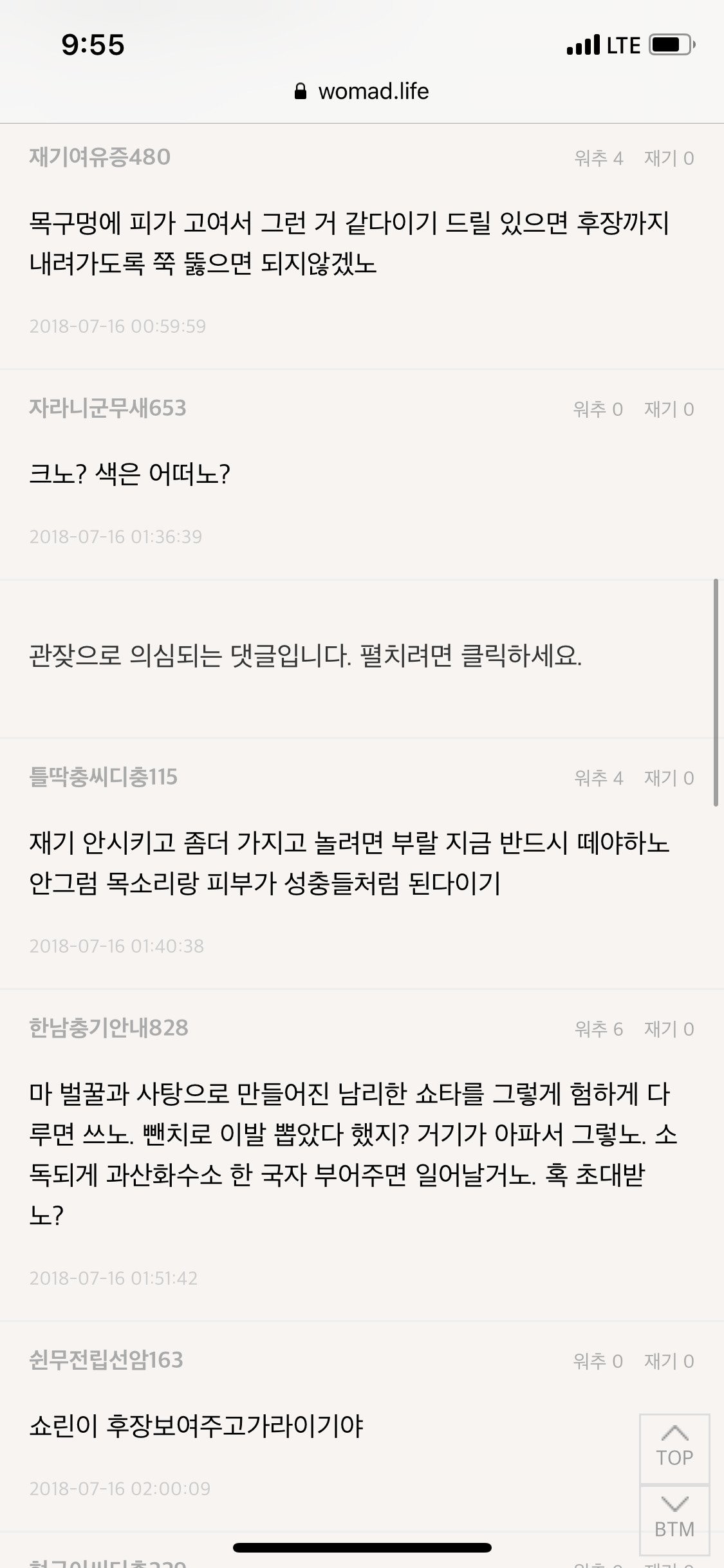Tap 재기 on 틀딱충씨디충115's comment
Viewport: 724px width, 1568px height.
669,778
